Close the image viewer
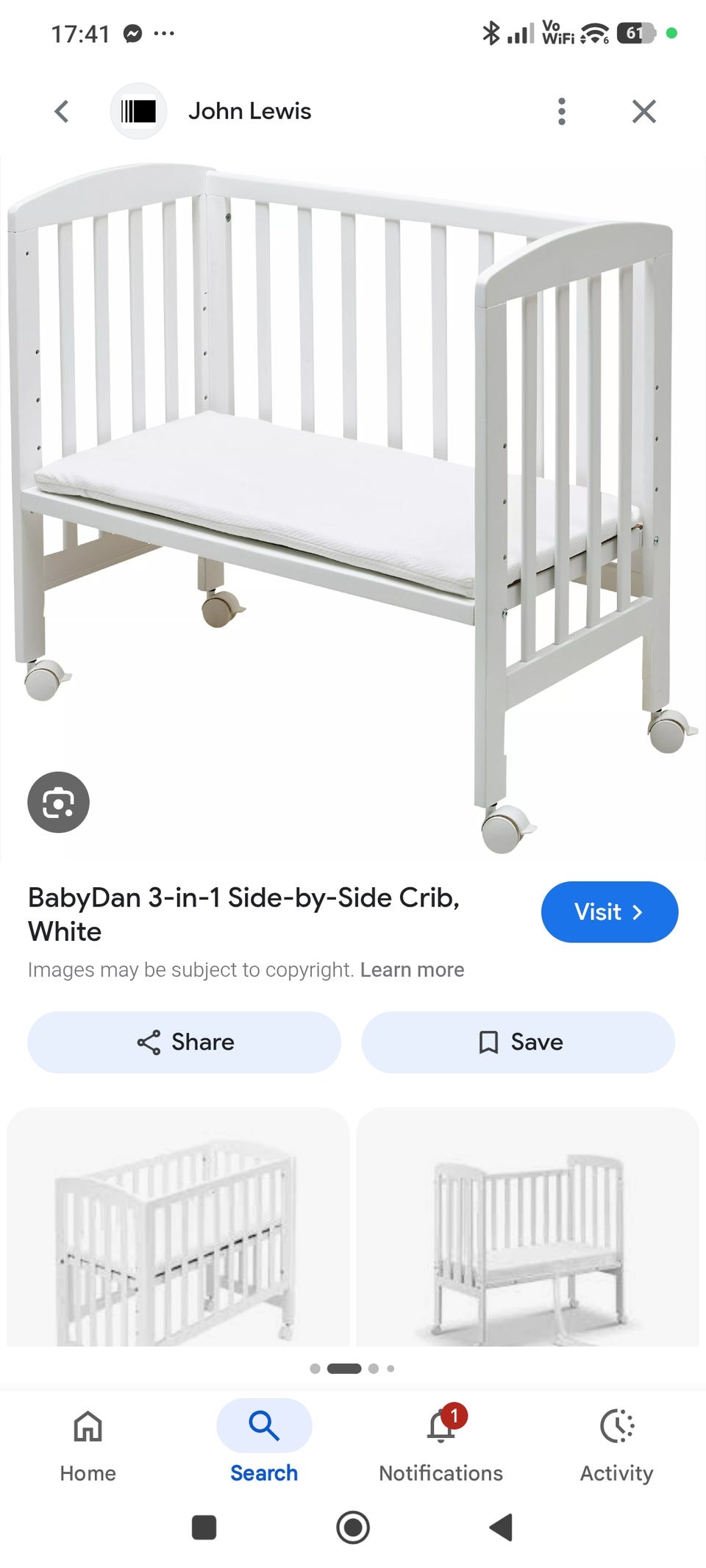Screen dimensions: 706x1568 click(x=644, y=112)
